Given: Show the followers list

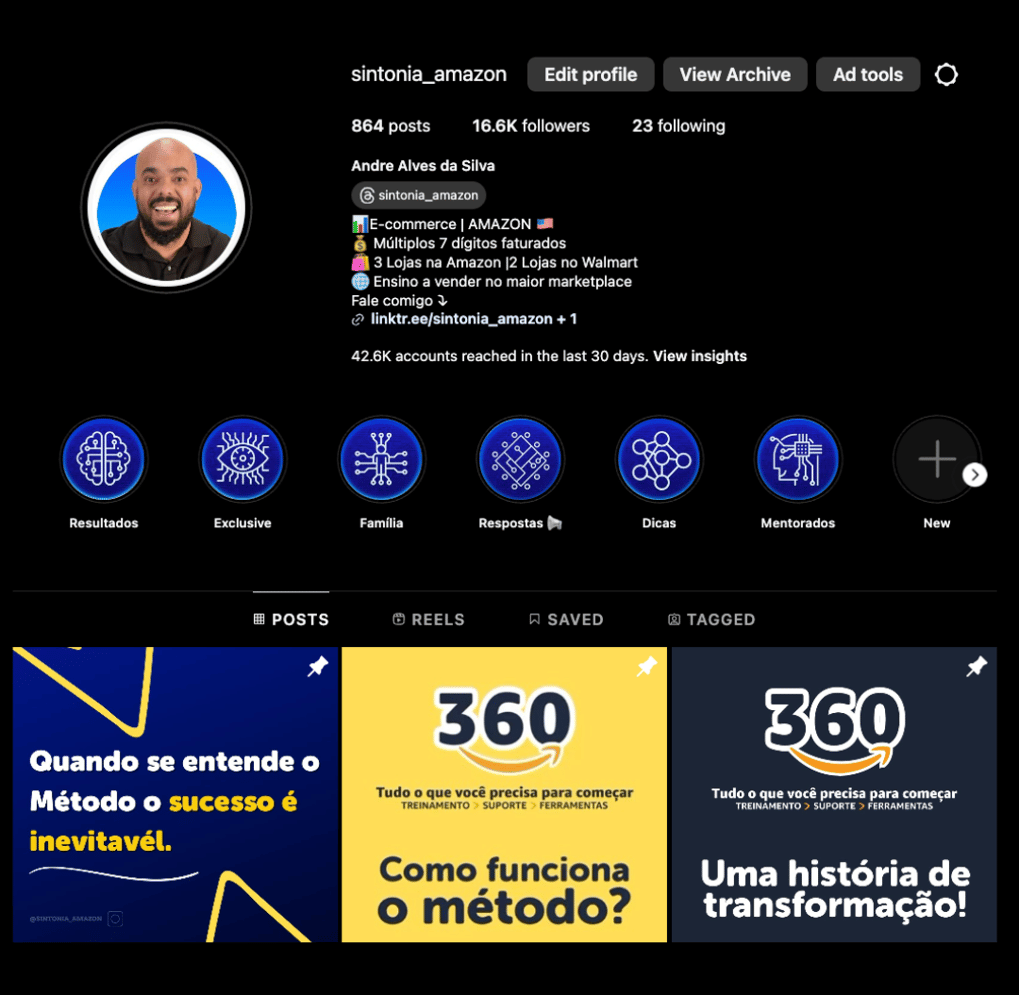Looking at the screenshot, I should tap(531, 126).
